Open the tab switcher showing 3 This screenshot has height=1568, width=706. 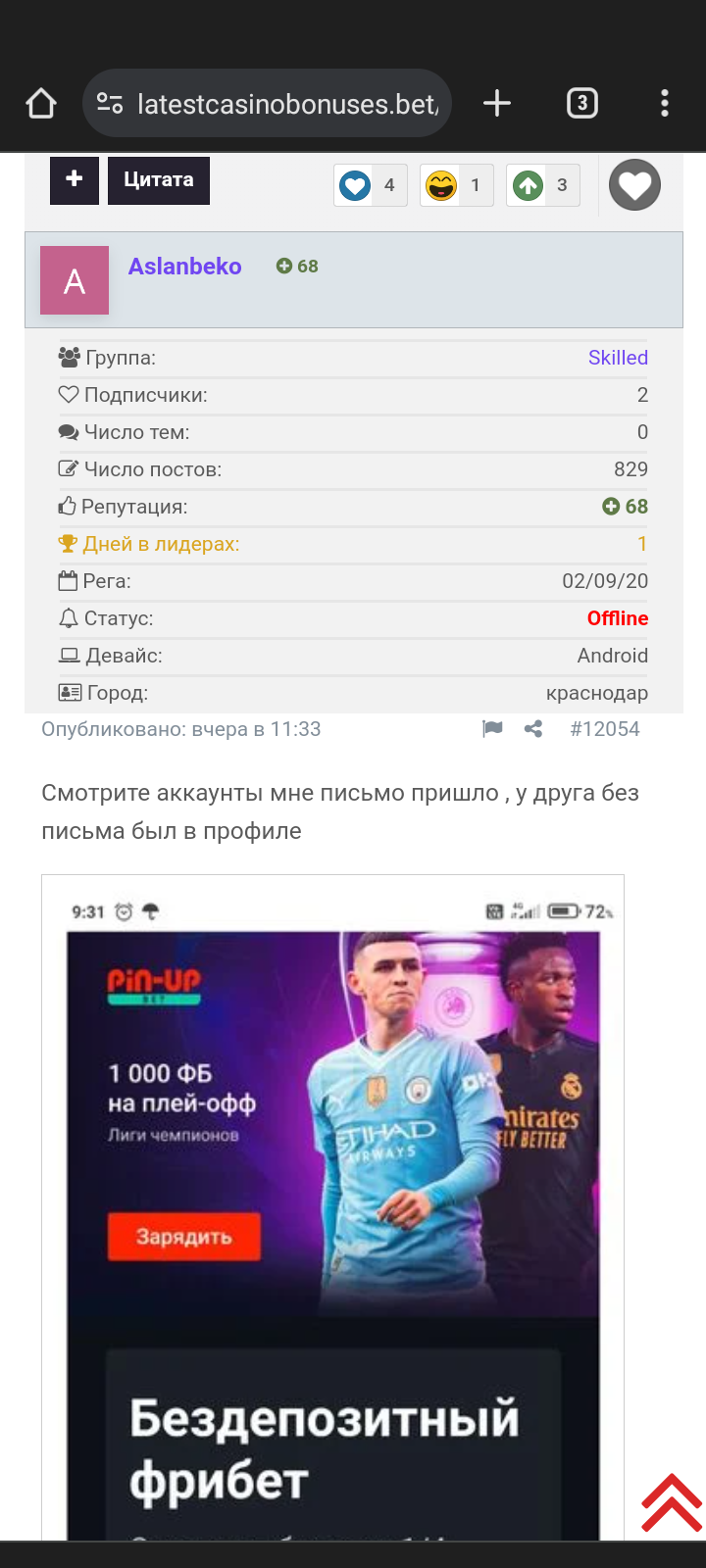coord(582,103)
